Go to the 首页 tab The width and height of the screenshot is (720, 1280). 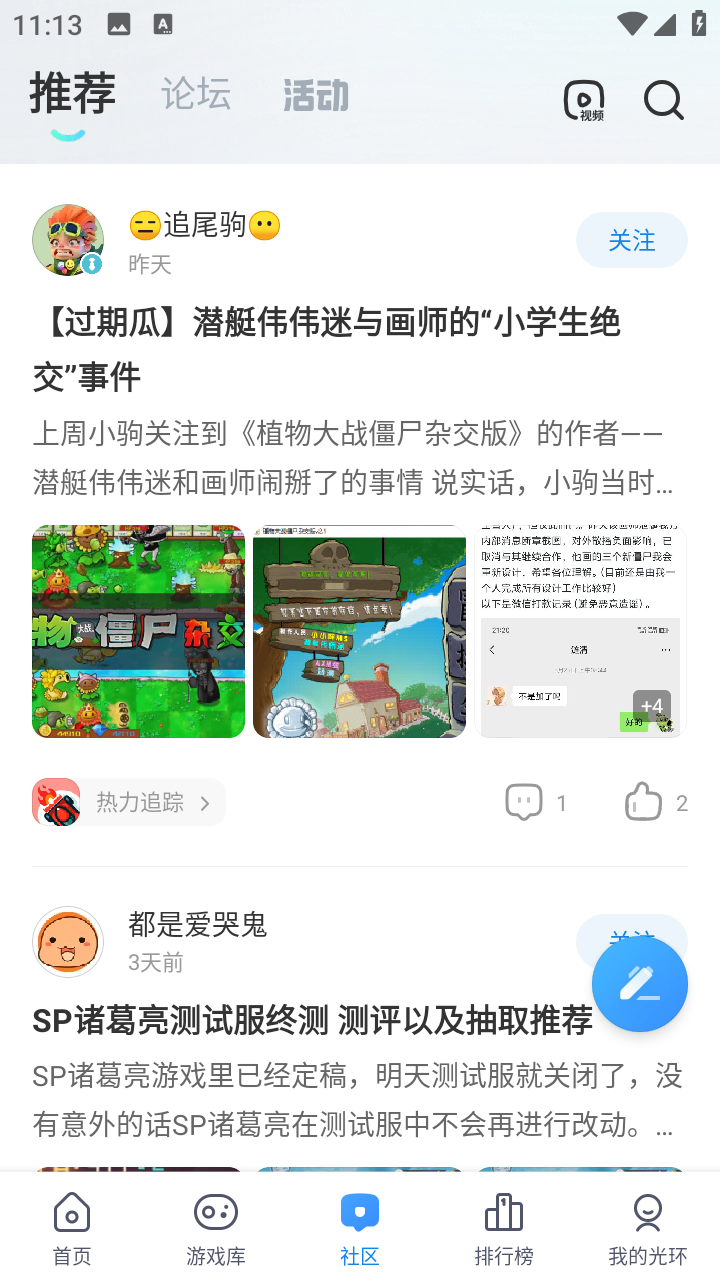tap(72, 1229)
